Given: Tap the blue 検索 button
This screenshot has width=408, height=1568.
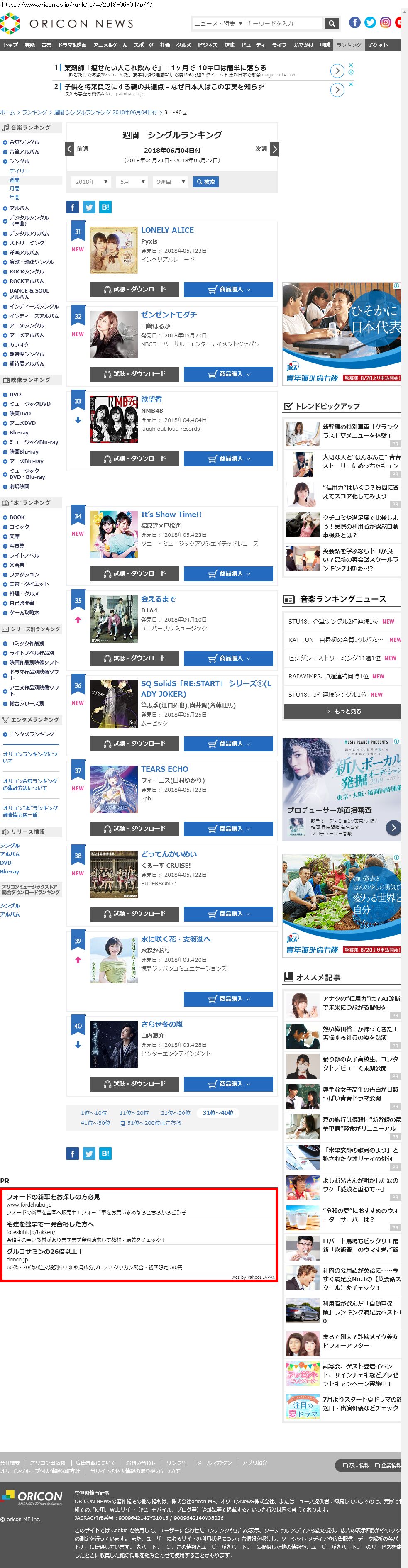Looking at the screenshot, I should tap(205, 182).
